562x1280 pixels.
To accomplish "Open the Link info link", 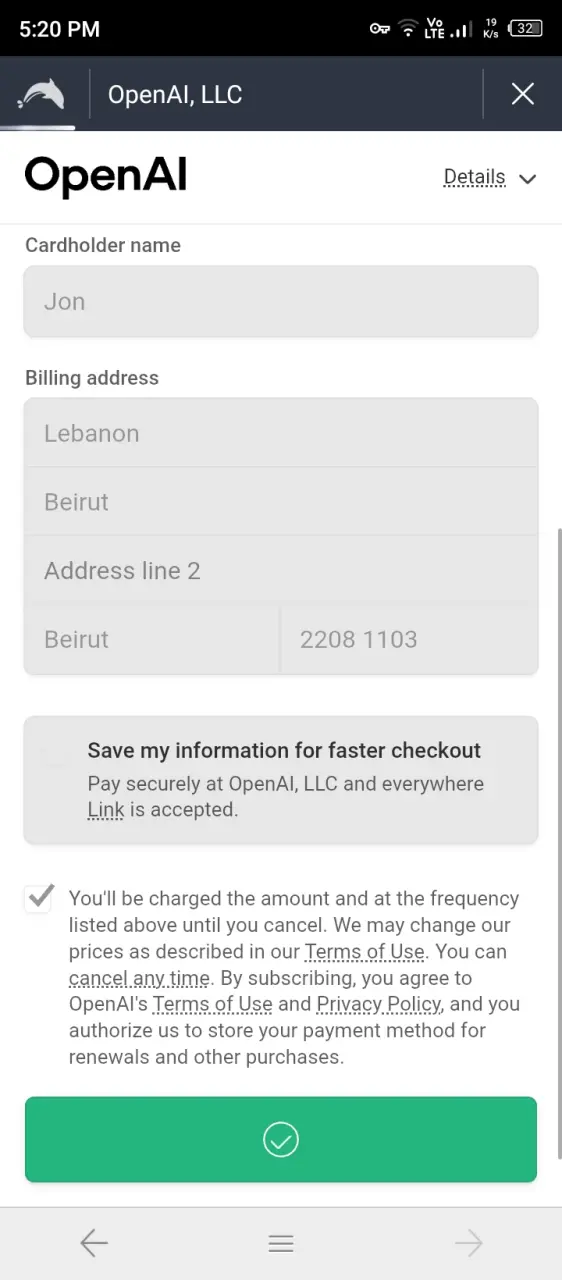I will point(106,810).
